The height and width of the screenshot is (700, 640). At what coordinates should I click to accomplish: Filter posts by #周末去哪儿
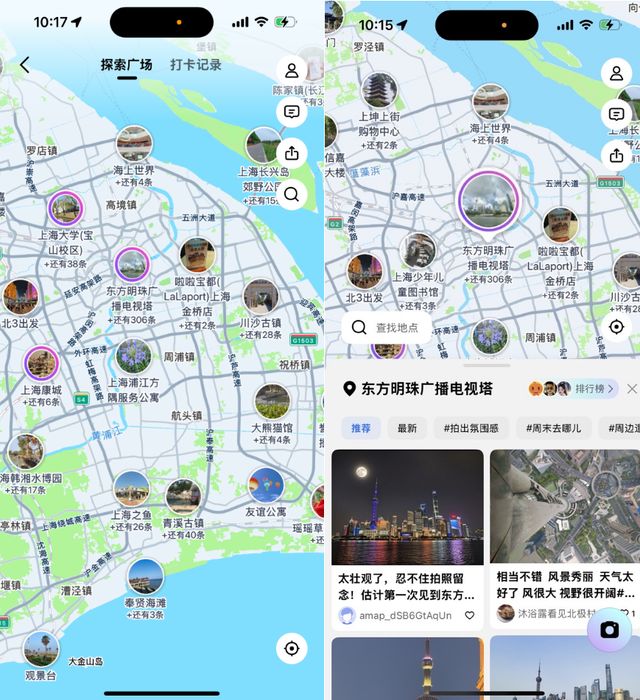(556, 428)
